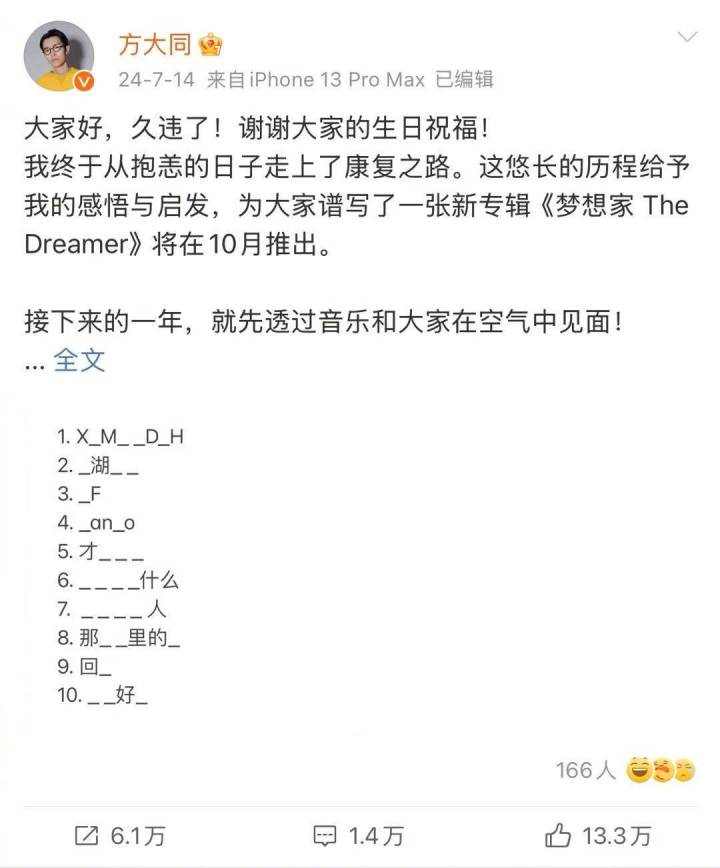Image resolution: width=720 pixels, height=868 pixels.
Task: Like the post with 13.3万 likes
Action: click(x=598, y=834)
